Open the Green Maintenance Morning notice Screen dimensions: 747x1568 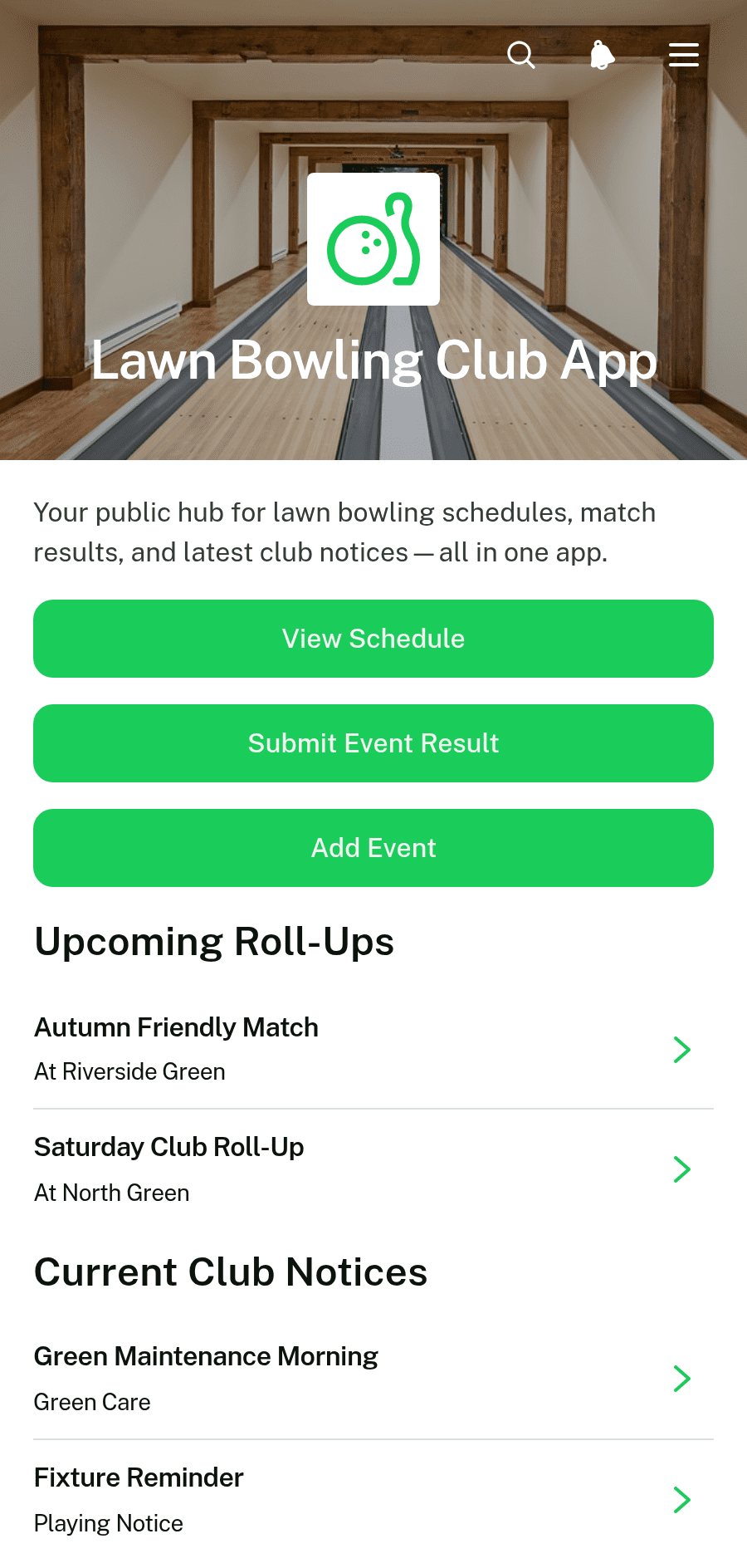click(x=373, y=1379)
